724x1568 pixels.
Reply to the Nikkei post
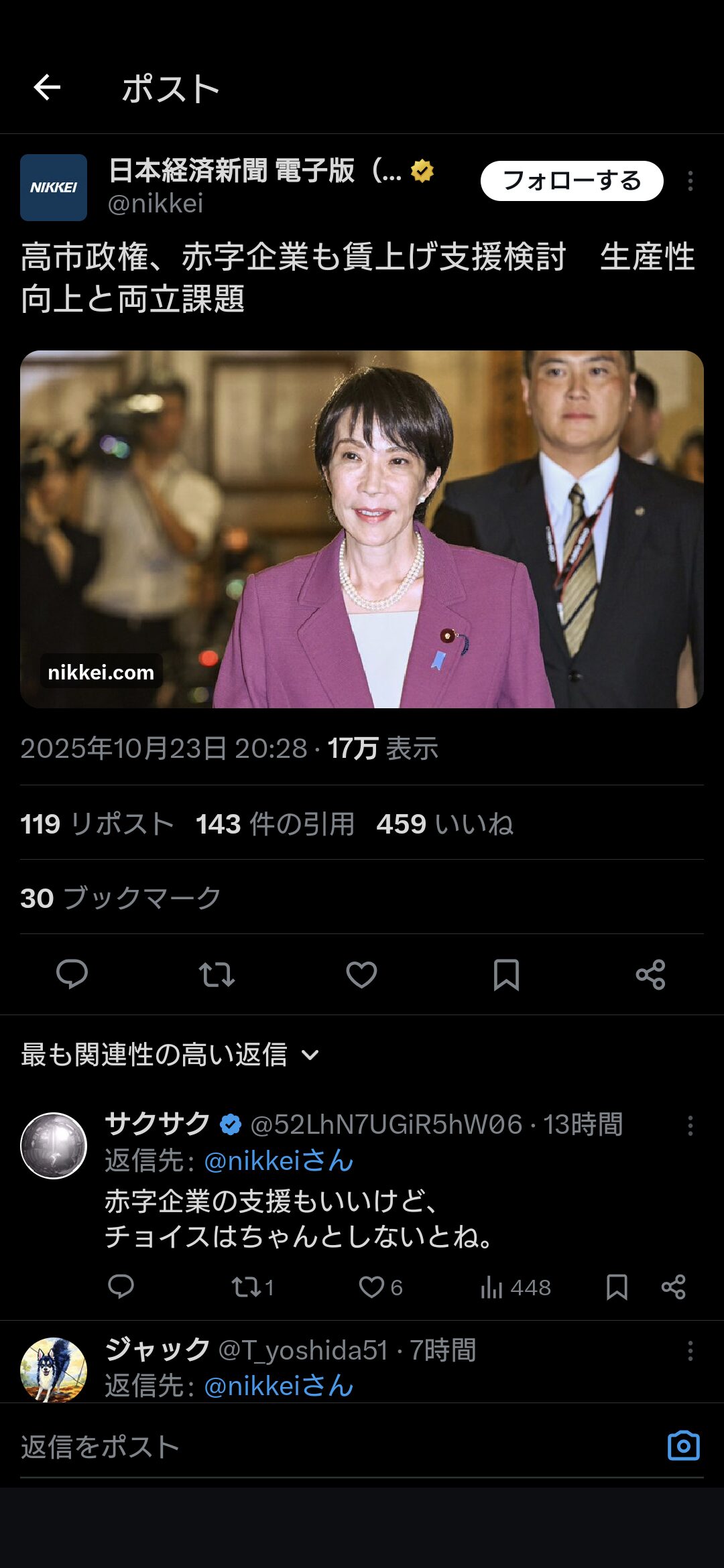click(72, 974)
